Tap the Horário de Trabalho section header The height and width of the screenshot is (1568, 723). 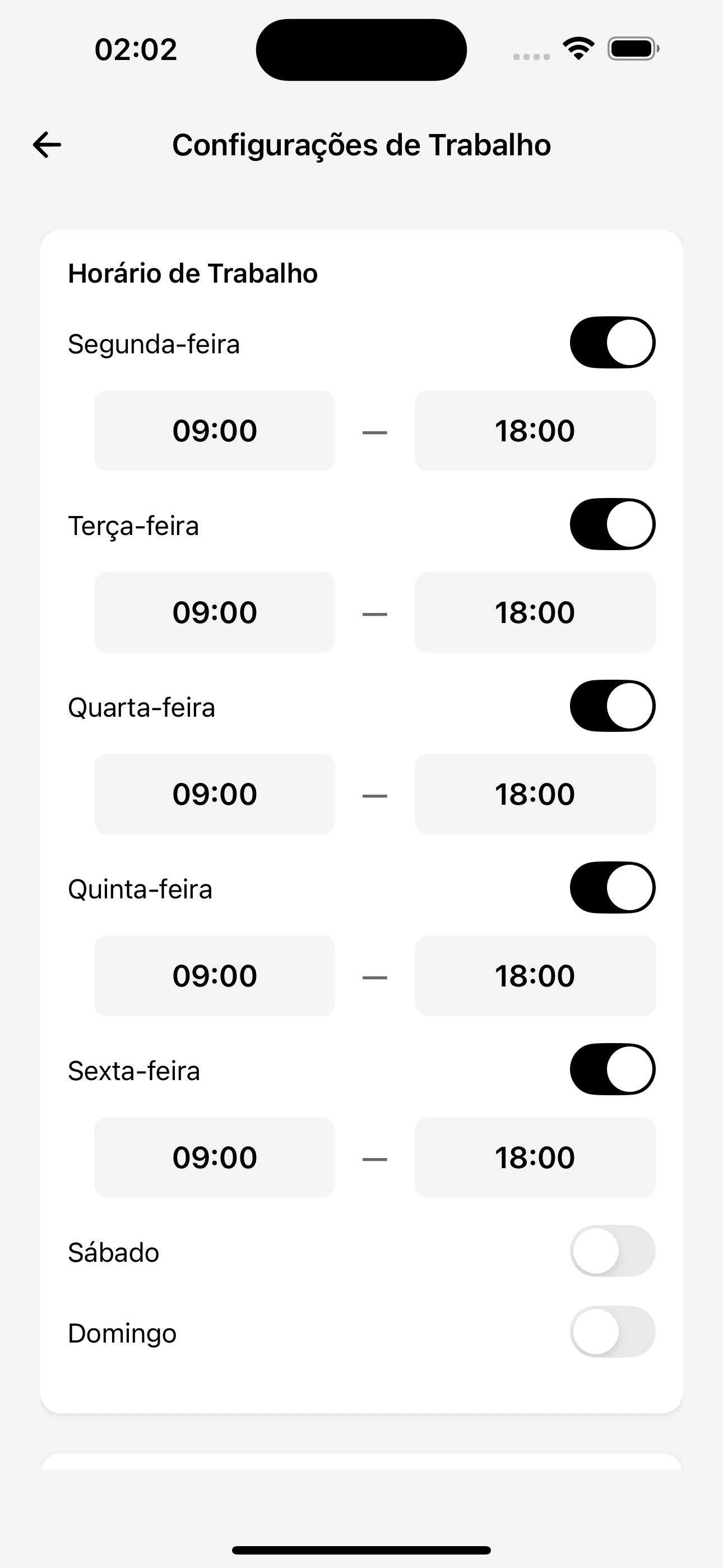tap(193, 273)
